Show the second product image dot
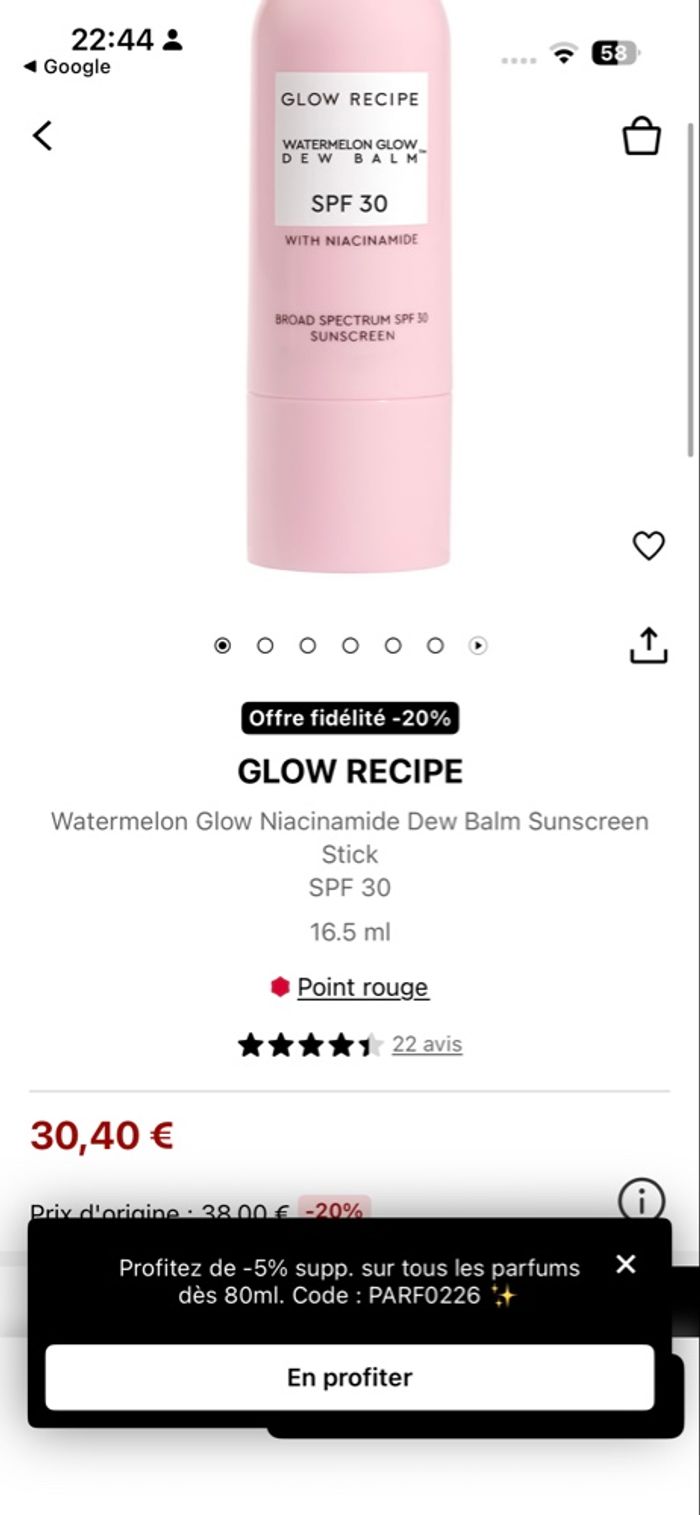 (265, 646)
